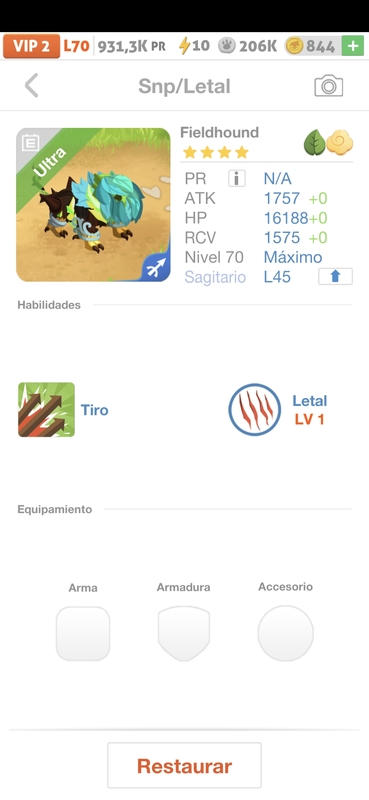
Task: Open the VIP 2 badge
Action: click(31, 46)
